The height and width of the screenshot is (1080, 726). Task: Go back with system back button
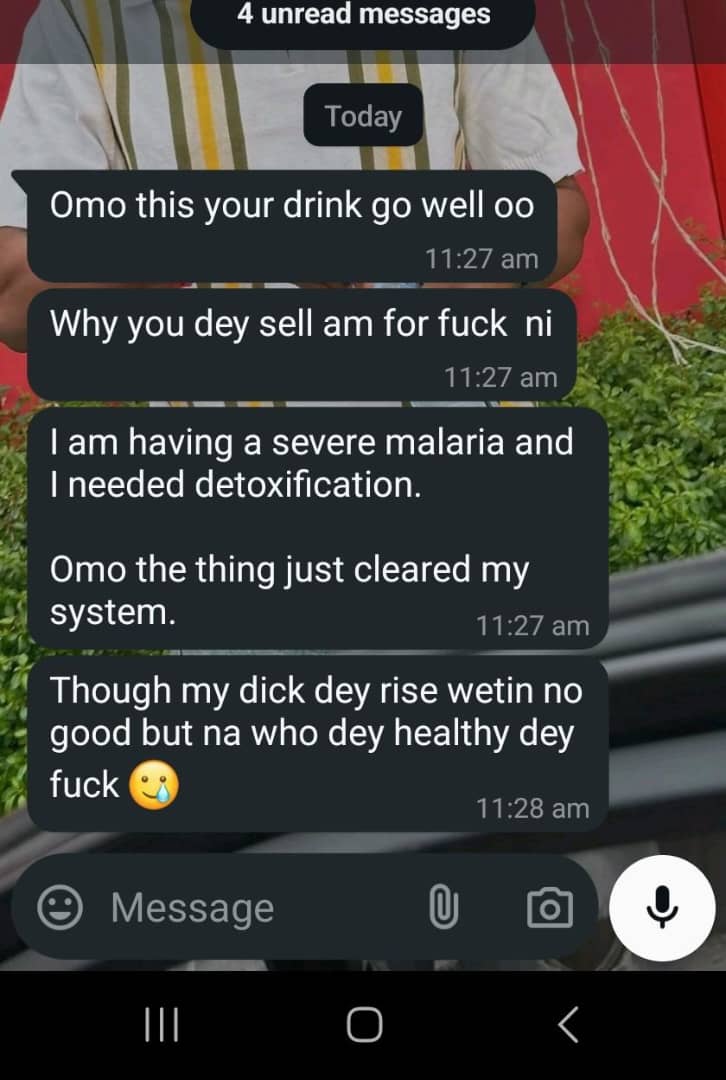pyautogui.click(x=567, y=1024)
